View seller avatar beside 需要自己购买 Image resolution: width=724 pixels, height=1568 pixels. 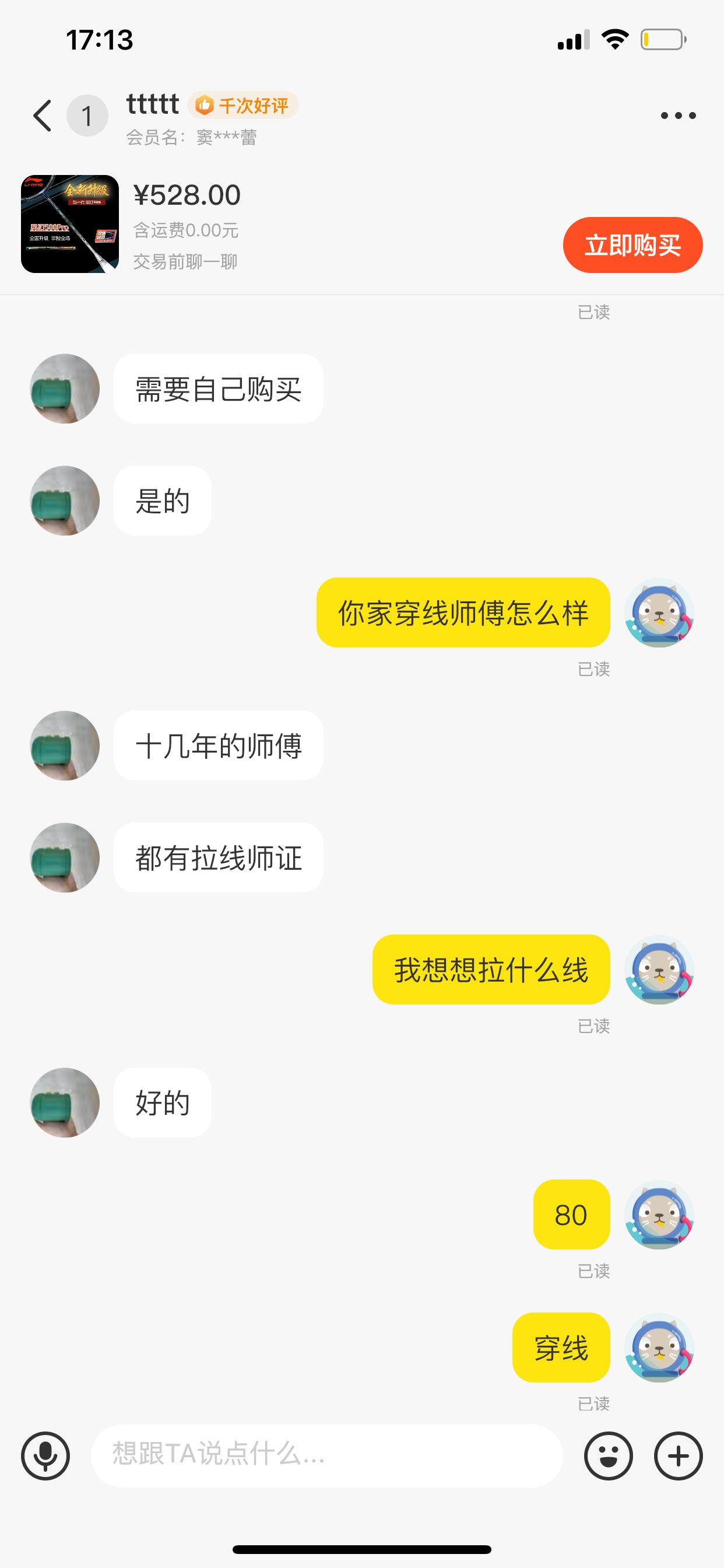(x=65, y=388)
